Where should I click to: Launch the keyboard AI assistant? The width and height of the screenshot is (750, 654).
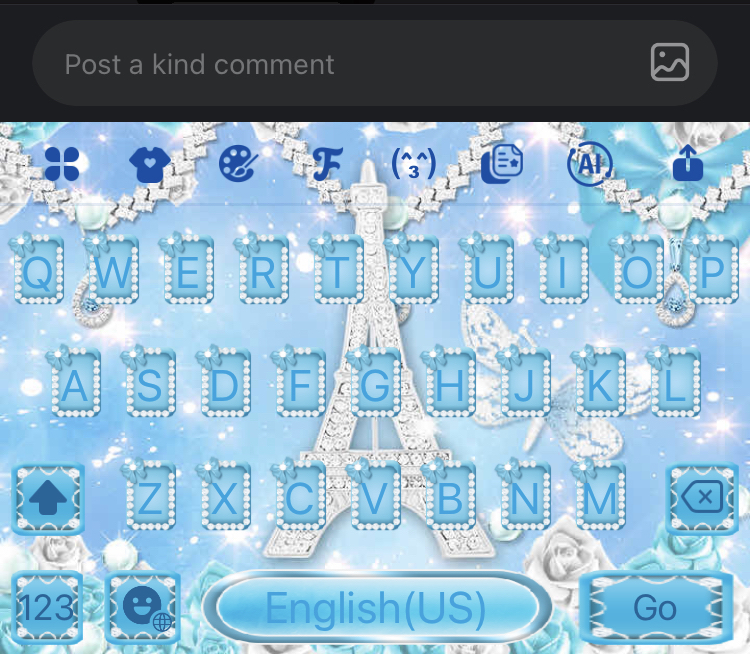pos(589,164)
